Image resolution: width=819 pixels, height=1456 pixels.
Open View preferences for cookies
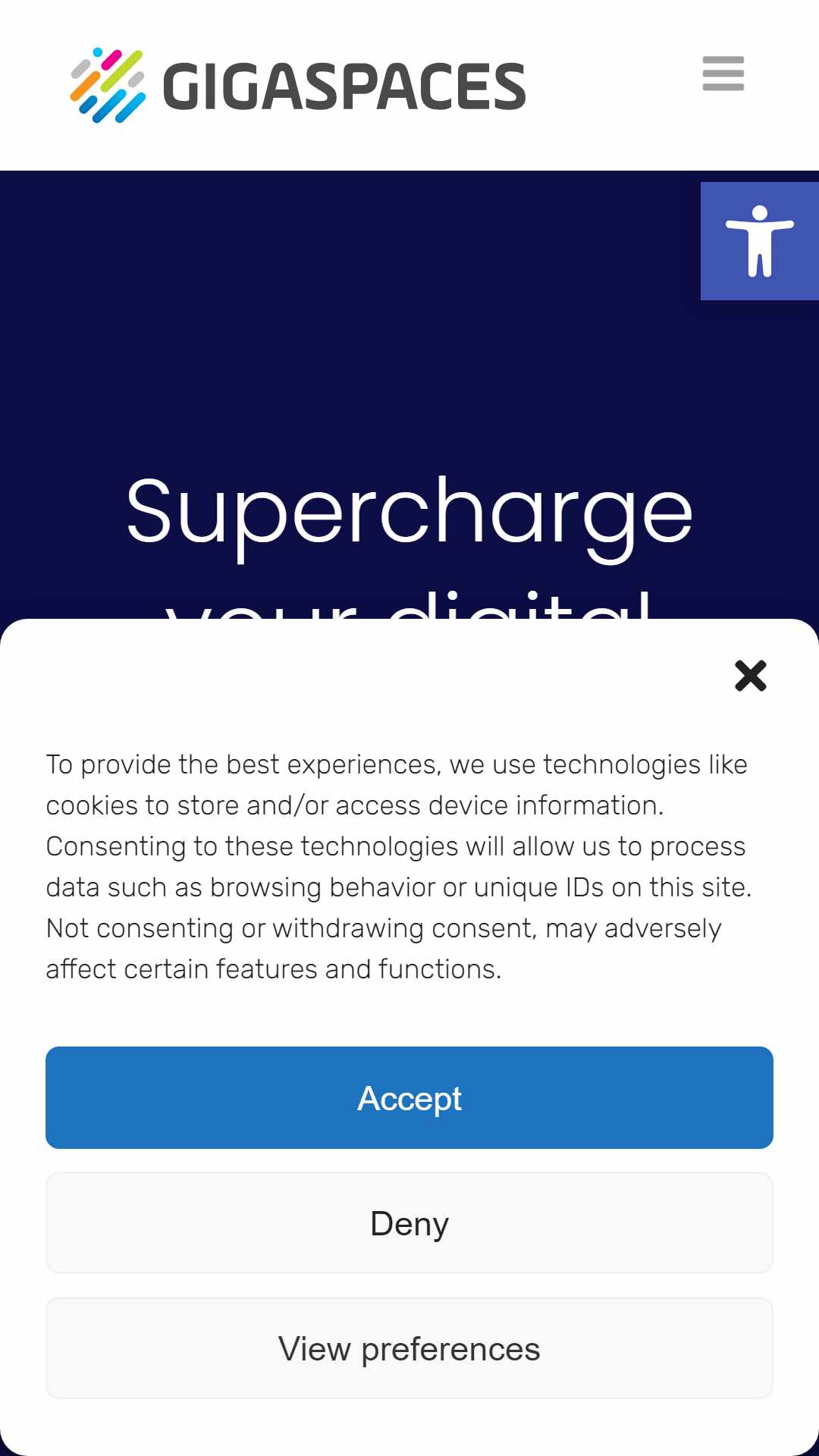point(409,1348)
